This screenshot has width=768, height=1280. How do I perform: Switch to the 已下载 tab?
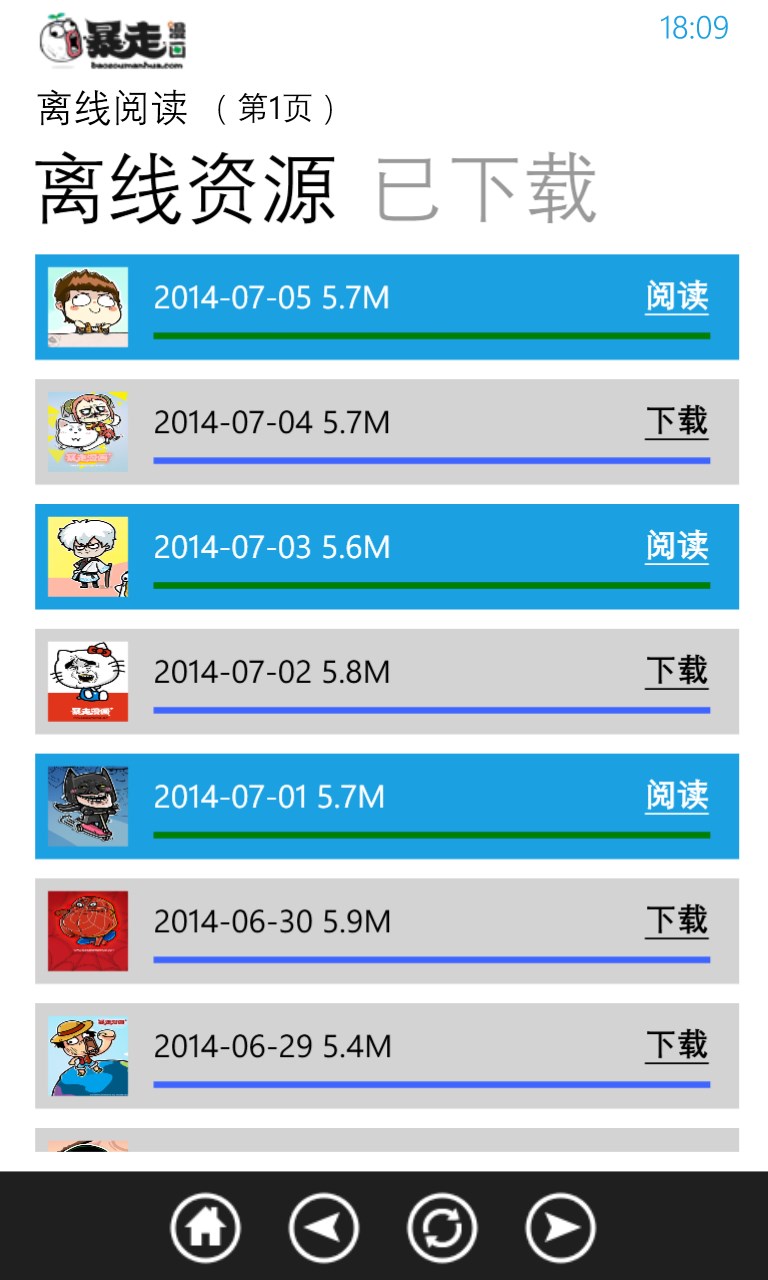[486, 188]
